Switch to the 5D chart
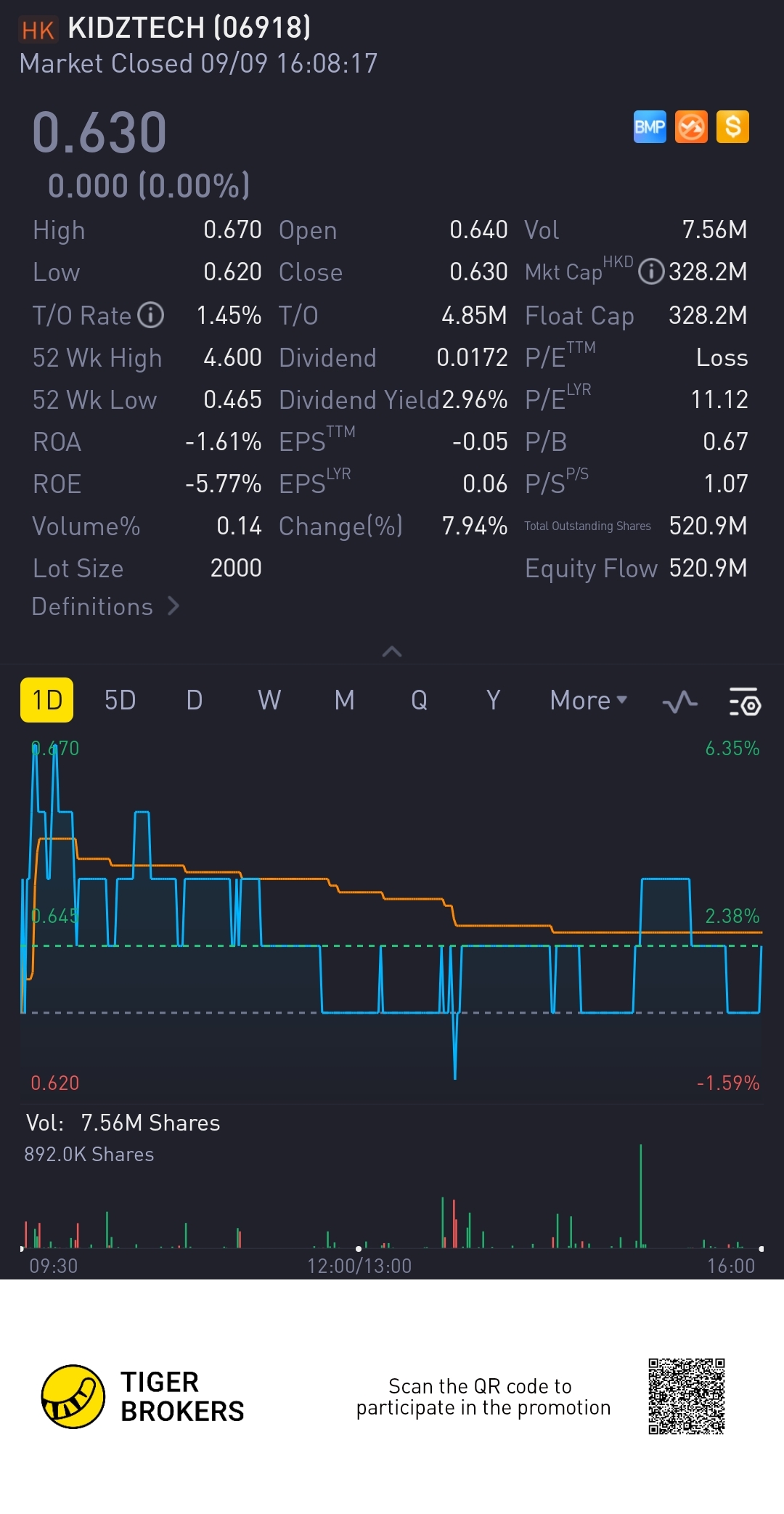This screenshot has height=1514, width=784. tap(121, 700)
